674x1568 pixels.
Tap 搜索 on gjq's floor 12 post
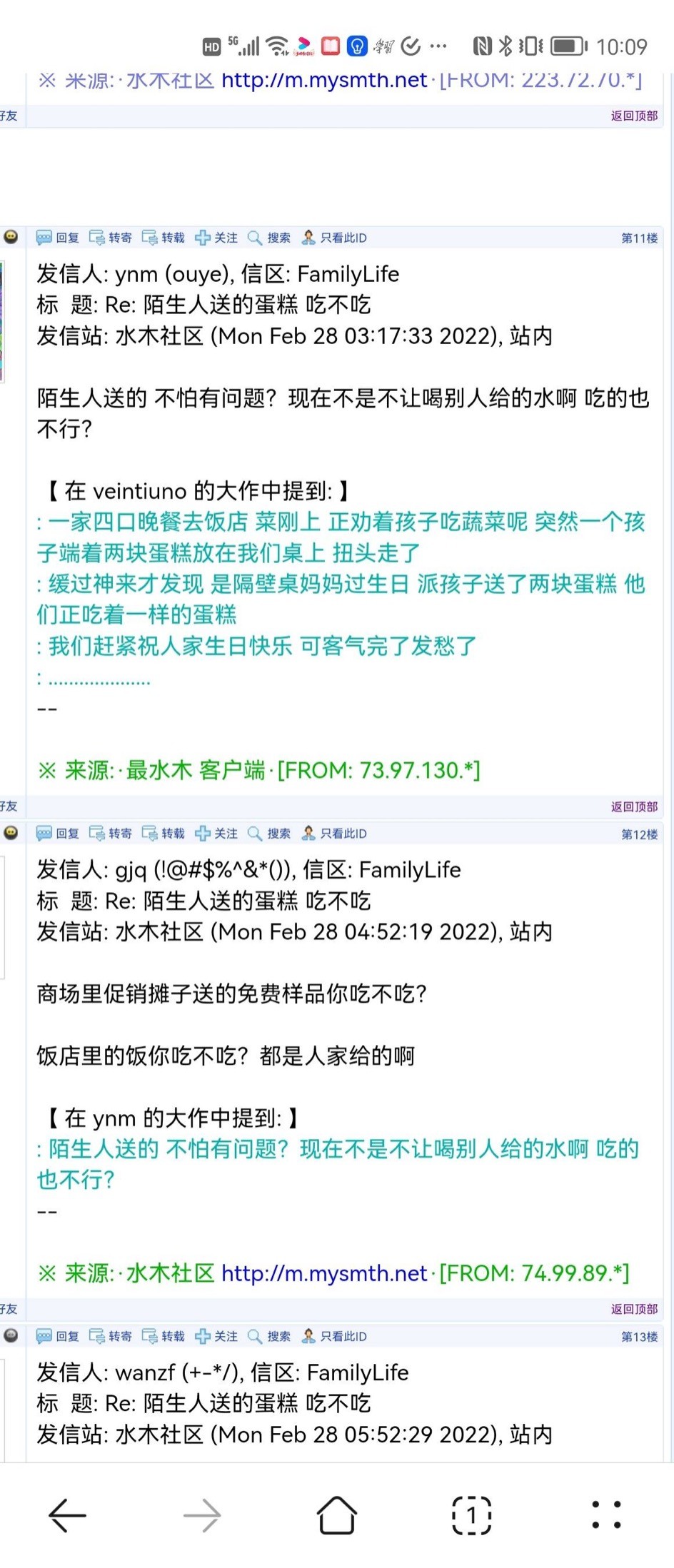pos(269,834)
